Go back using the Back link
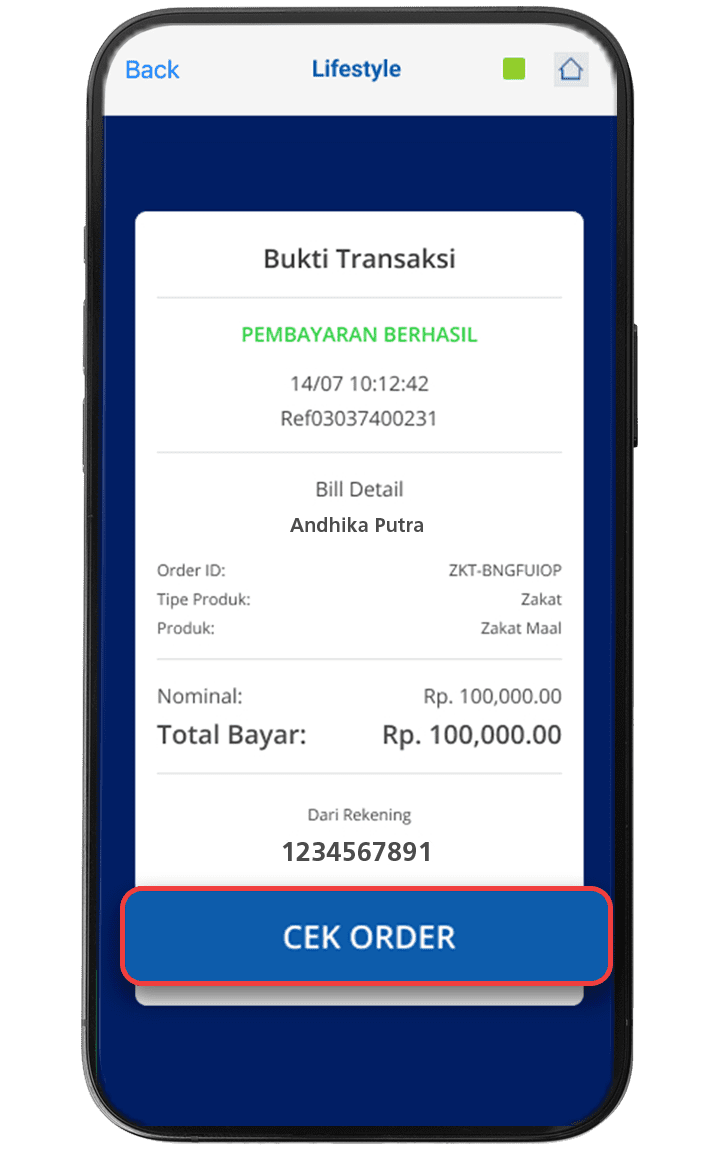 click(x=152, y=70)
